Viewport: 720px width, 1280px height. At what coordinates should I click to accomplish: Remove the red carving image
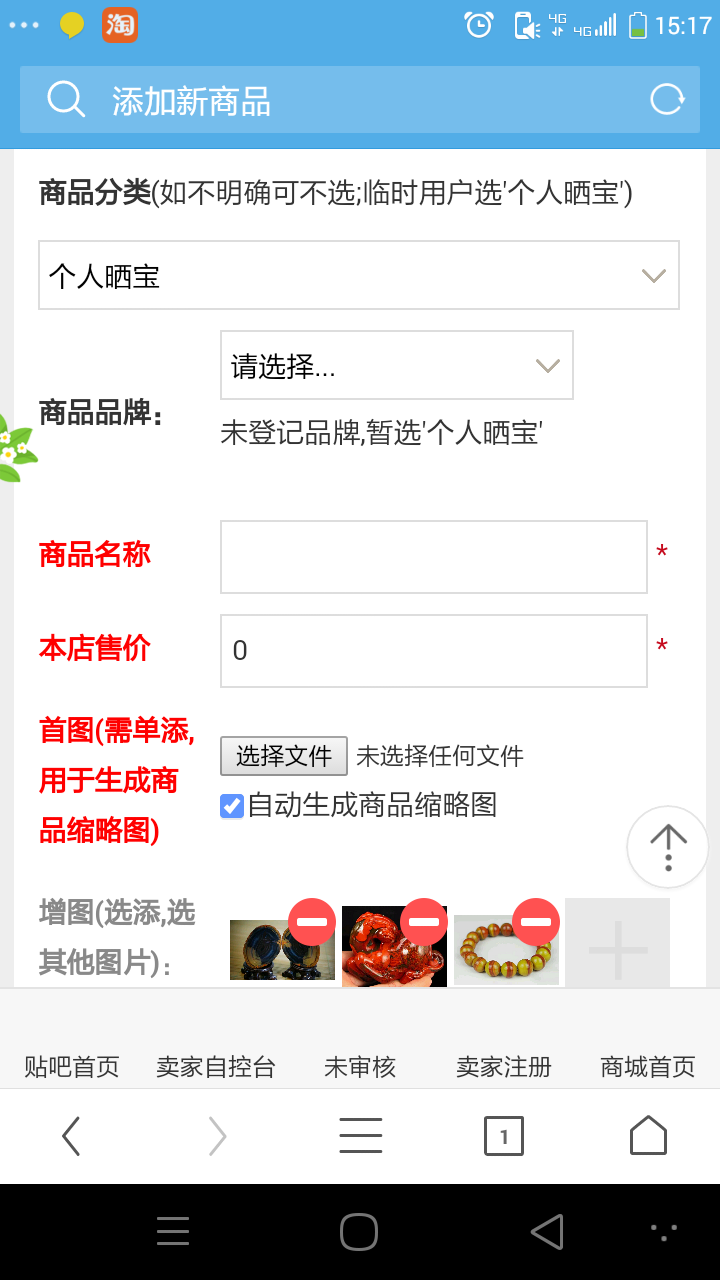(424, 921)
